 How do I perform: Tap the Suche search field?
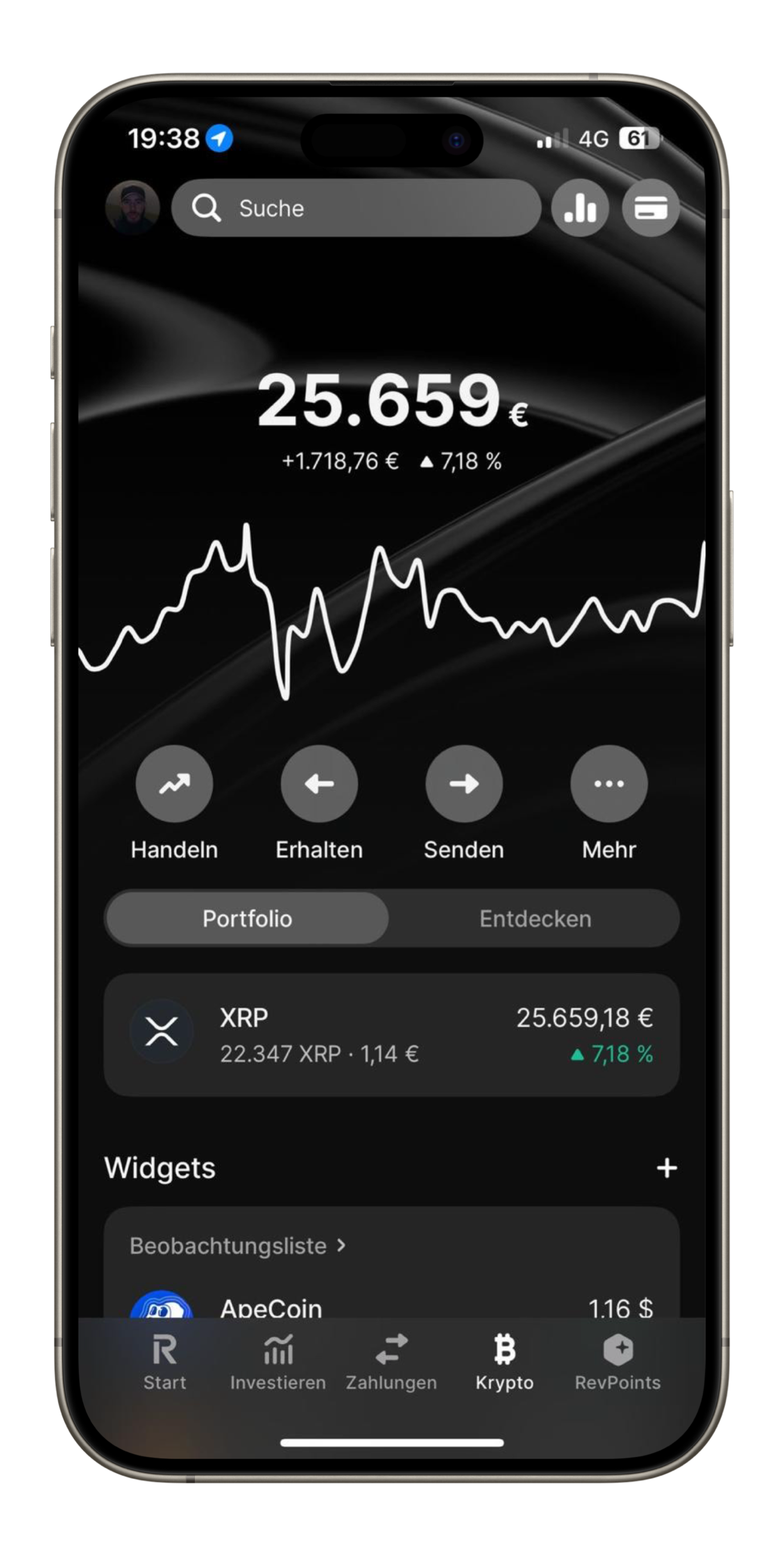(x=356, y=208)
